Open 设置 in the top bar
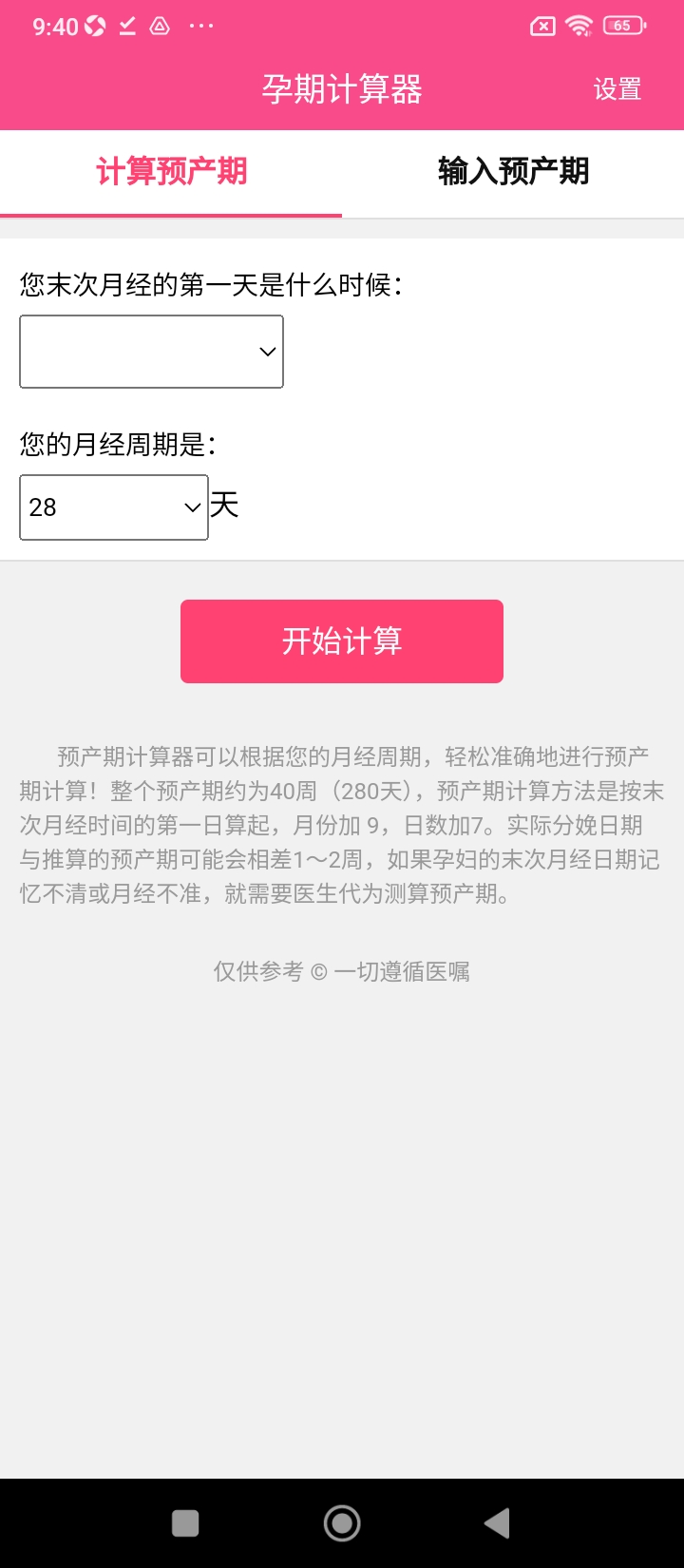This screenshot has height=1568, width=684. tap(617, 89)
